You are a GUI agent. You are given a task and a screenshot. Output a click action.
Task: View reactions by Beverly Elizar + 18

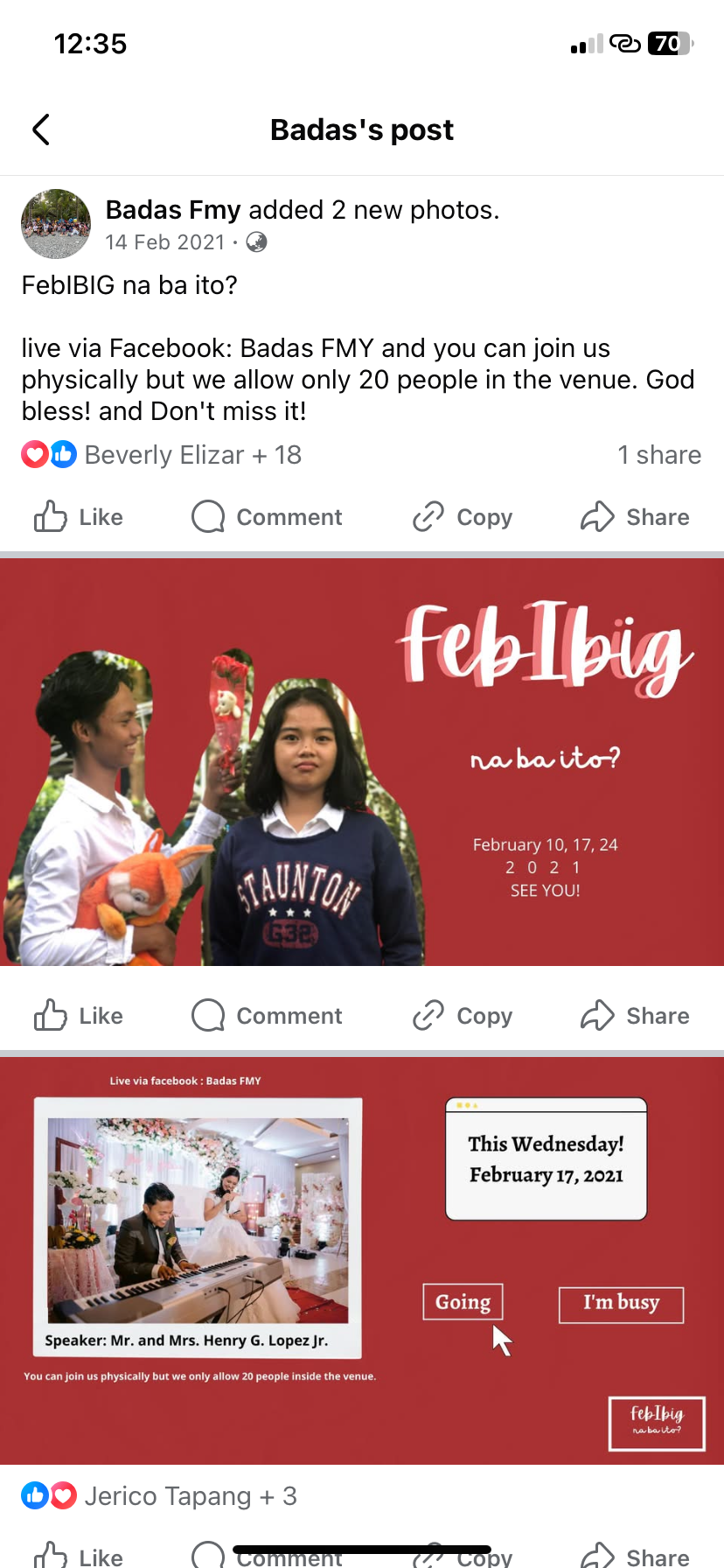(x=163, y=455)
